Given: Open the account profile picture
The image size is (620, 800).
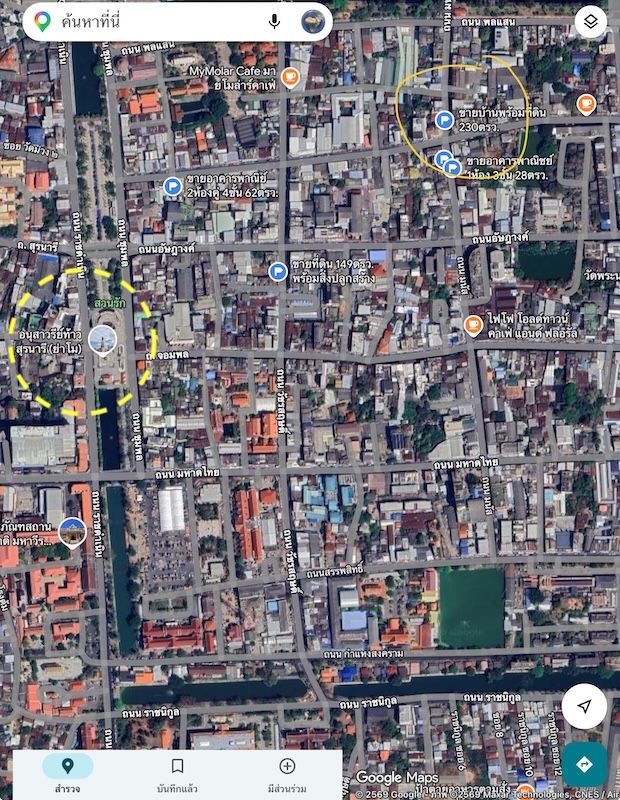Looking at the screenshot, I should (x=313, y=21).
